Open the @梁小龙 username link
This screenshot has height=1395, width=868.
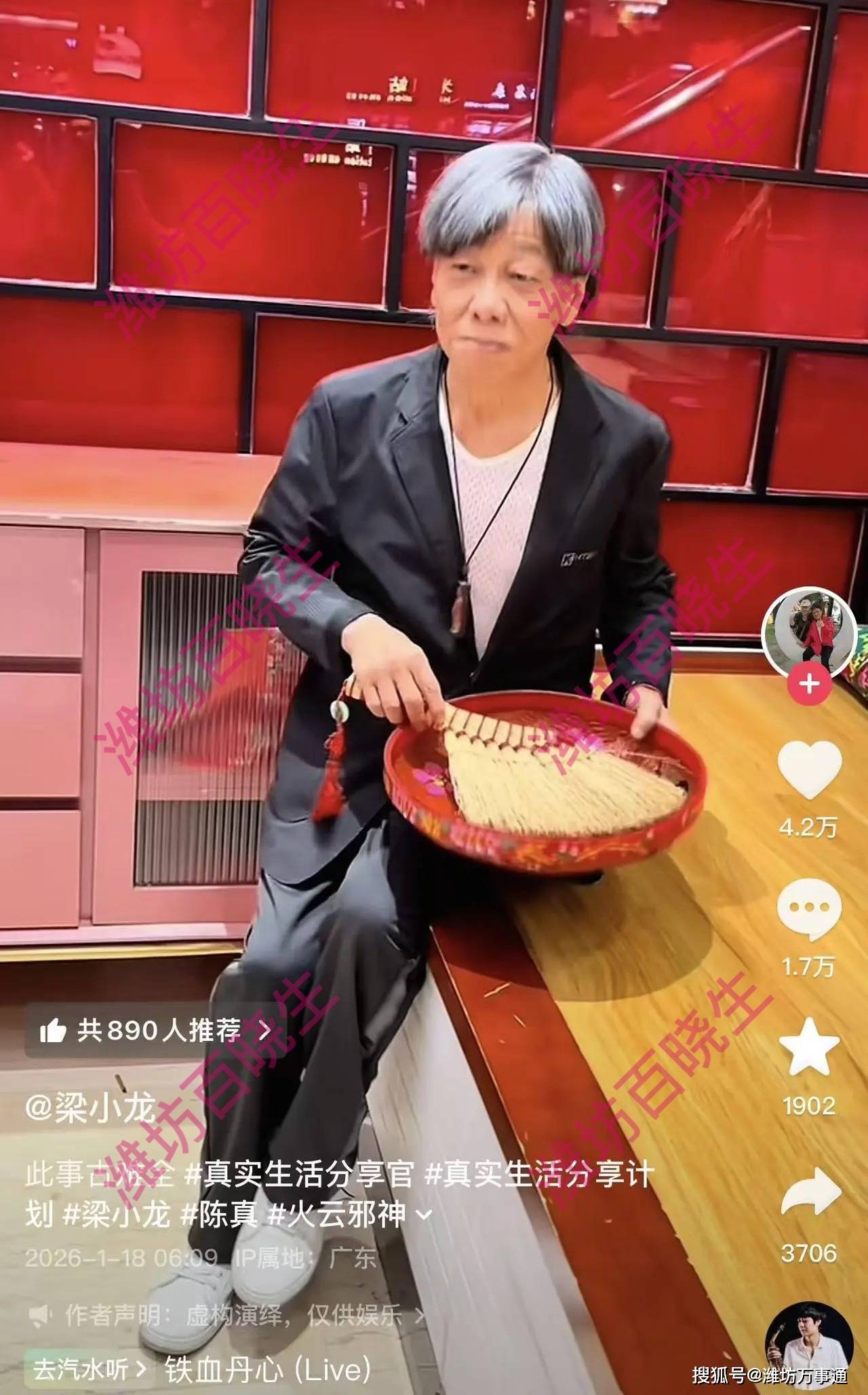pyautogui.click(x=90, y=1109)
